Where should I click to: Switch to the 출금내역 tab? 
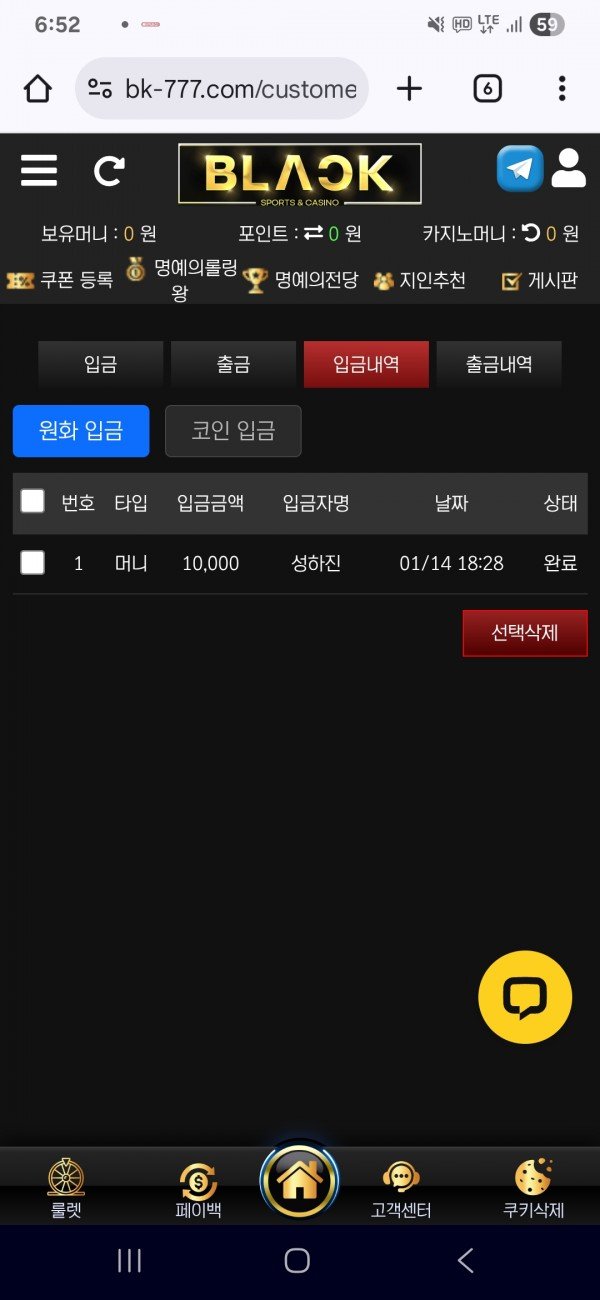(x=499, y=364)
